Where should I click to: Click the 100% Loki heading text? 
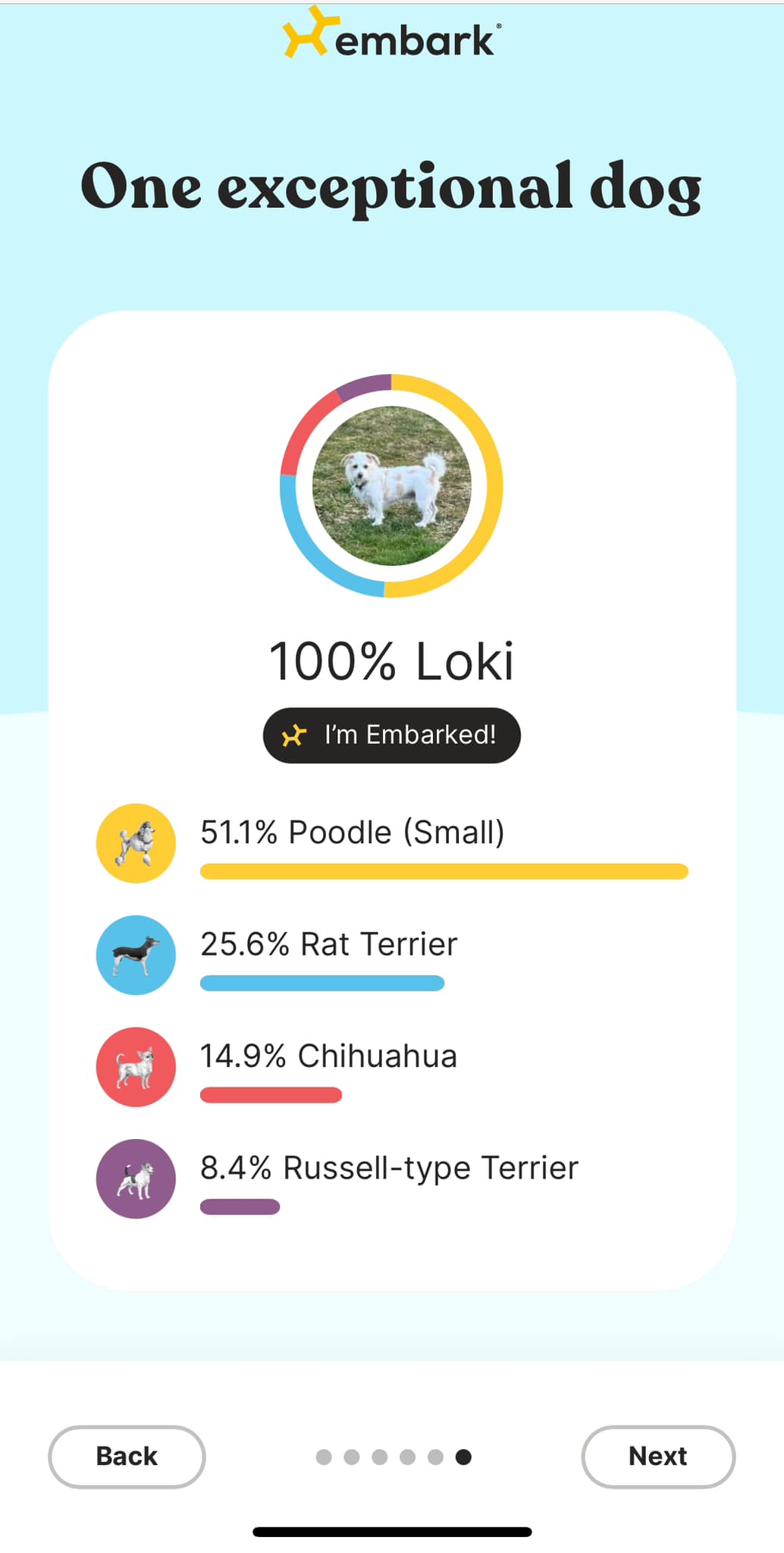[x=392, y=660]
